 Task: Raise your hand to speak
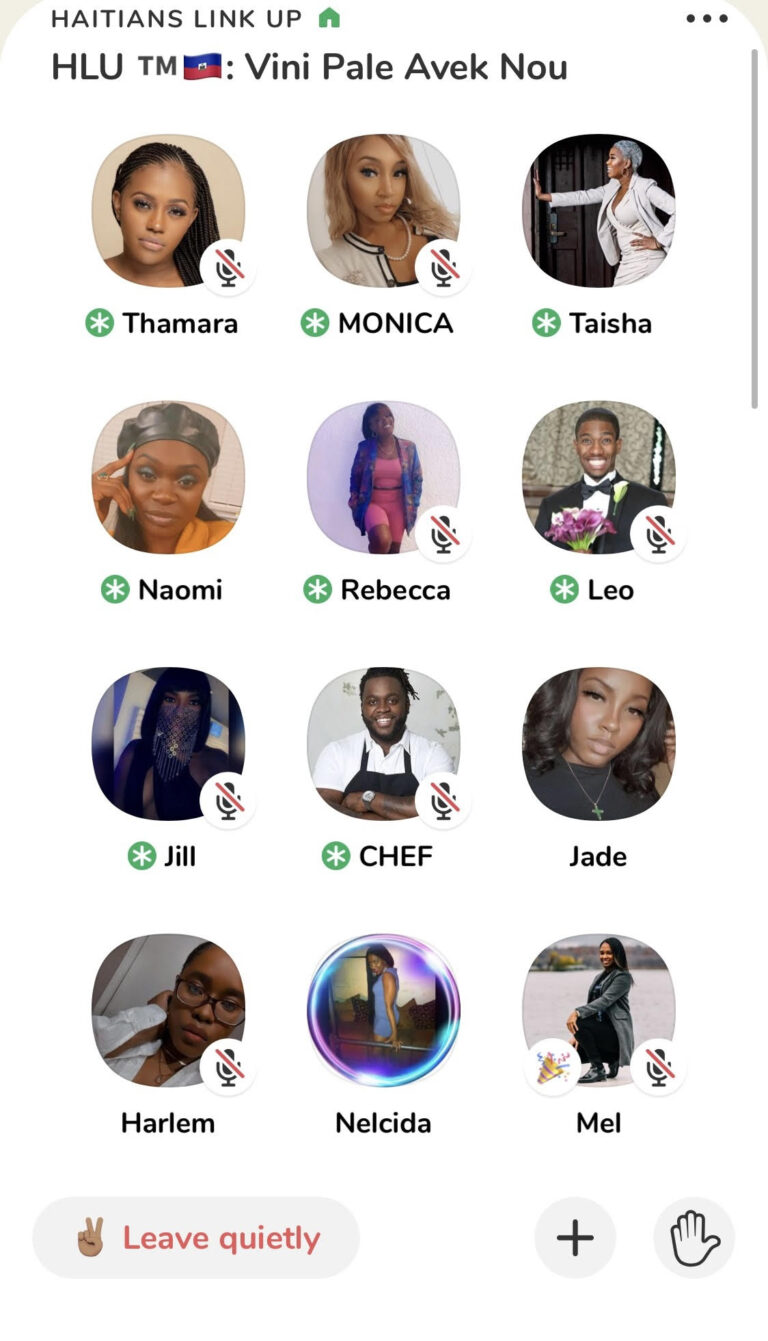(x=694, y=1238)
